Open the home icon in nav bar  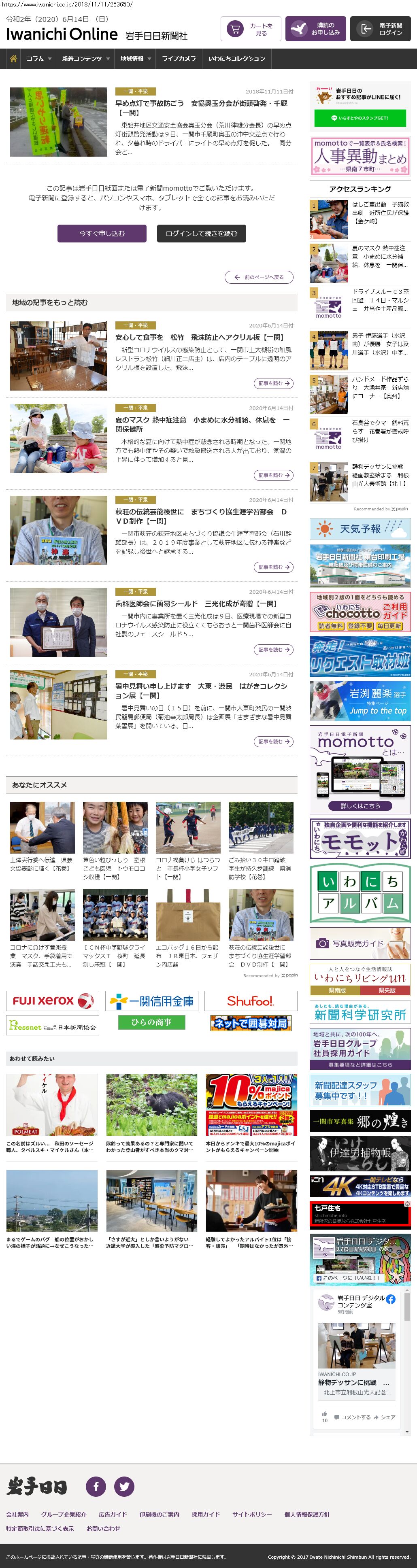tap(13, 59)
